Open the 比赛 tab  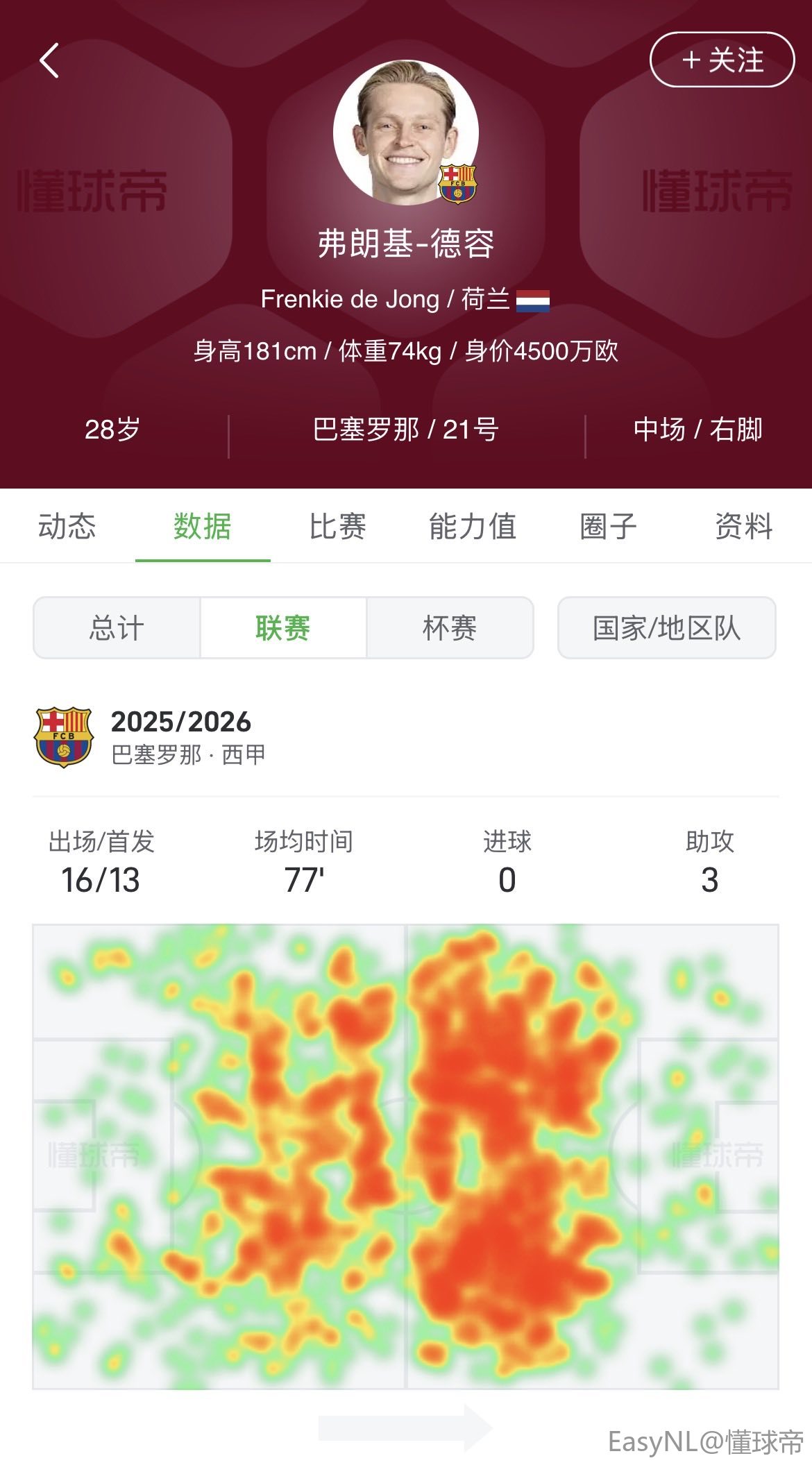coord(337,526)
